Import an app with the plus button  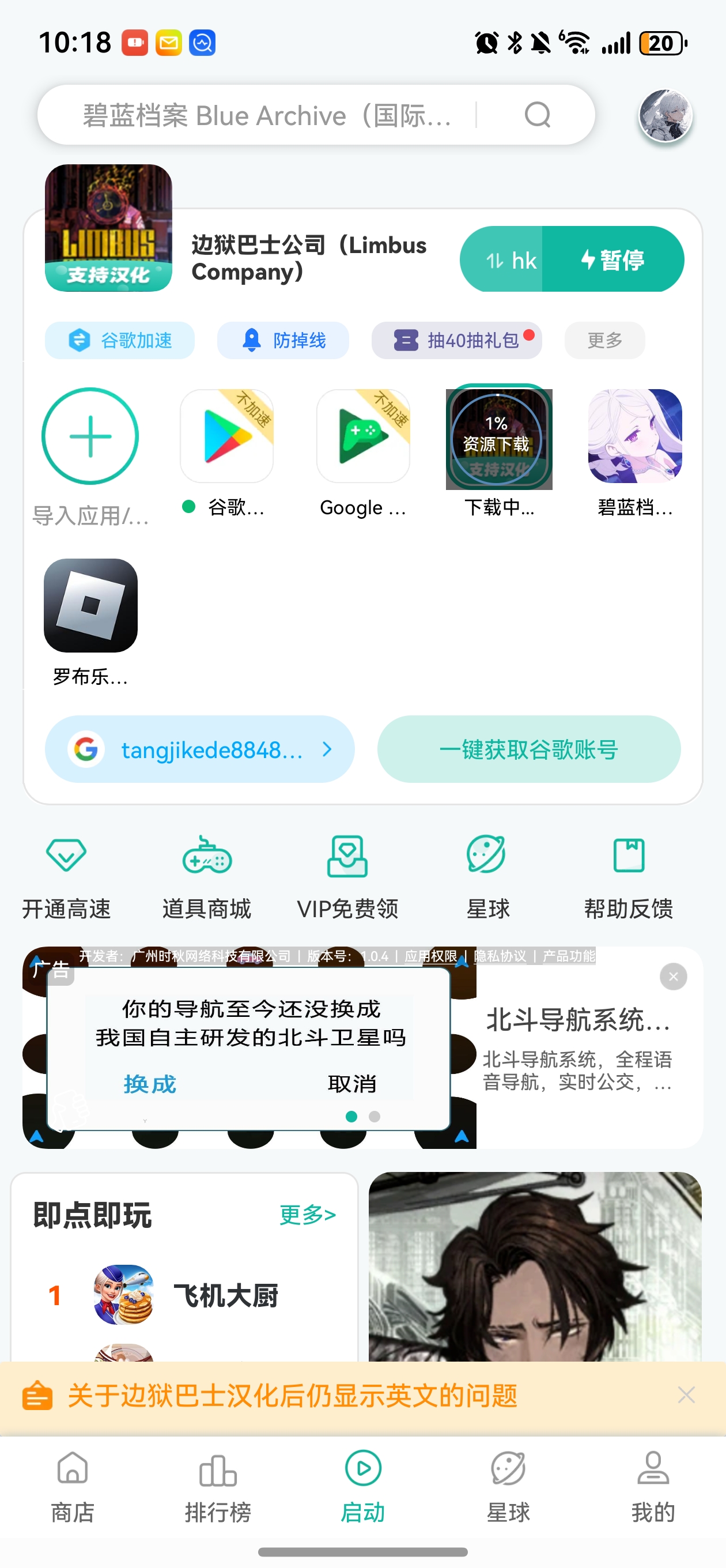point(90,436)
